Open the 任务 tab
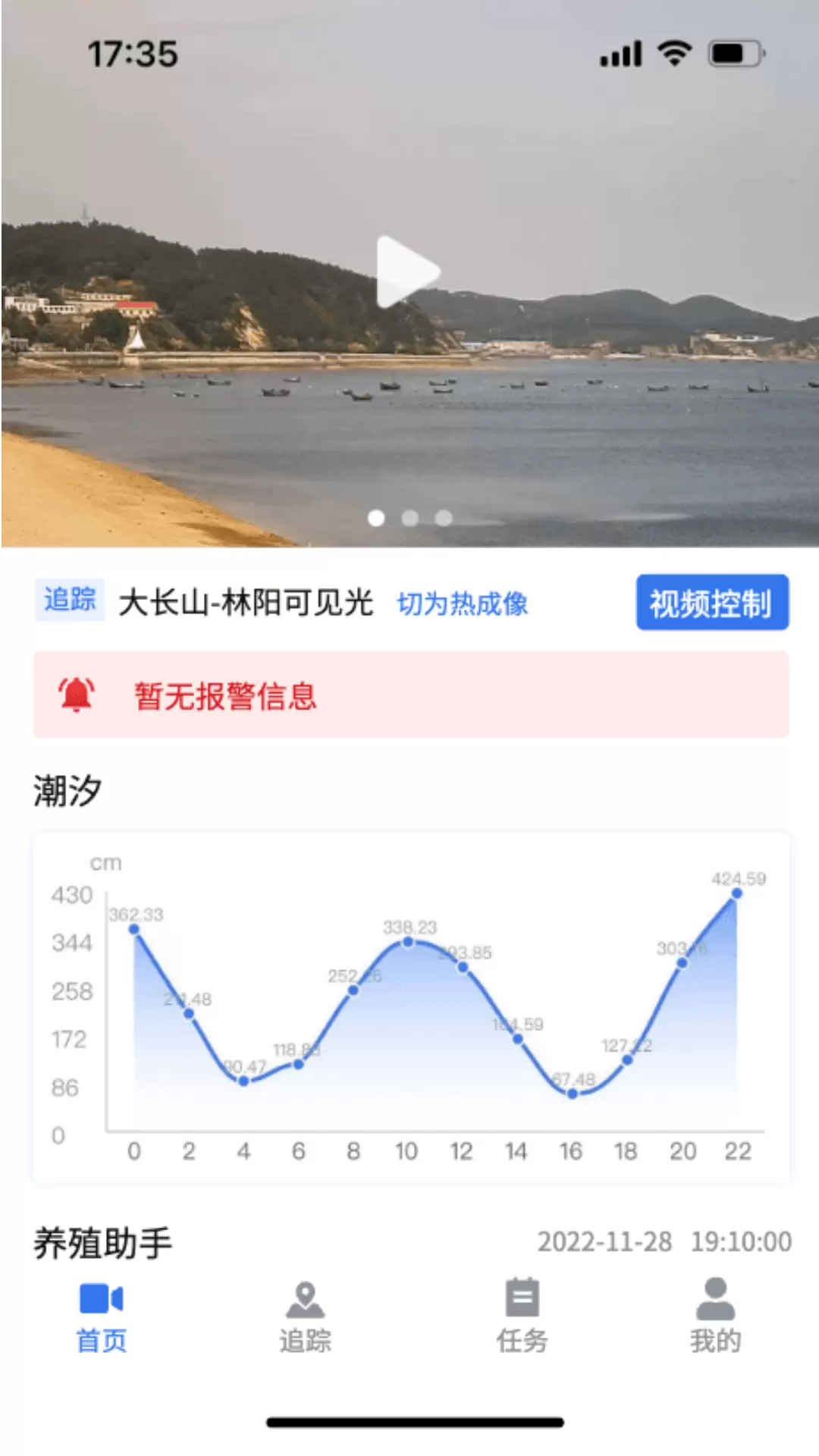This screenshot has height=1456, width=819. point(522,1316)
